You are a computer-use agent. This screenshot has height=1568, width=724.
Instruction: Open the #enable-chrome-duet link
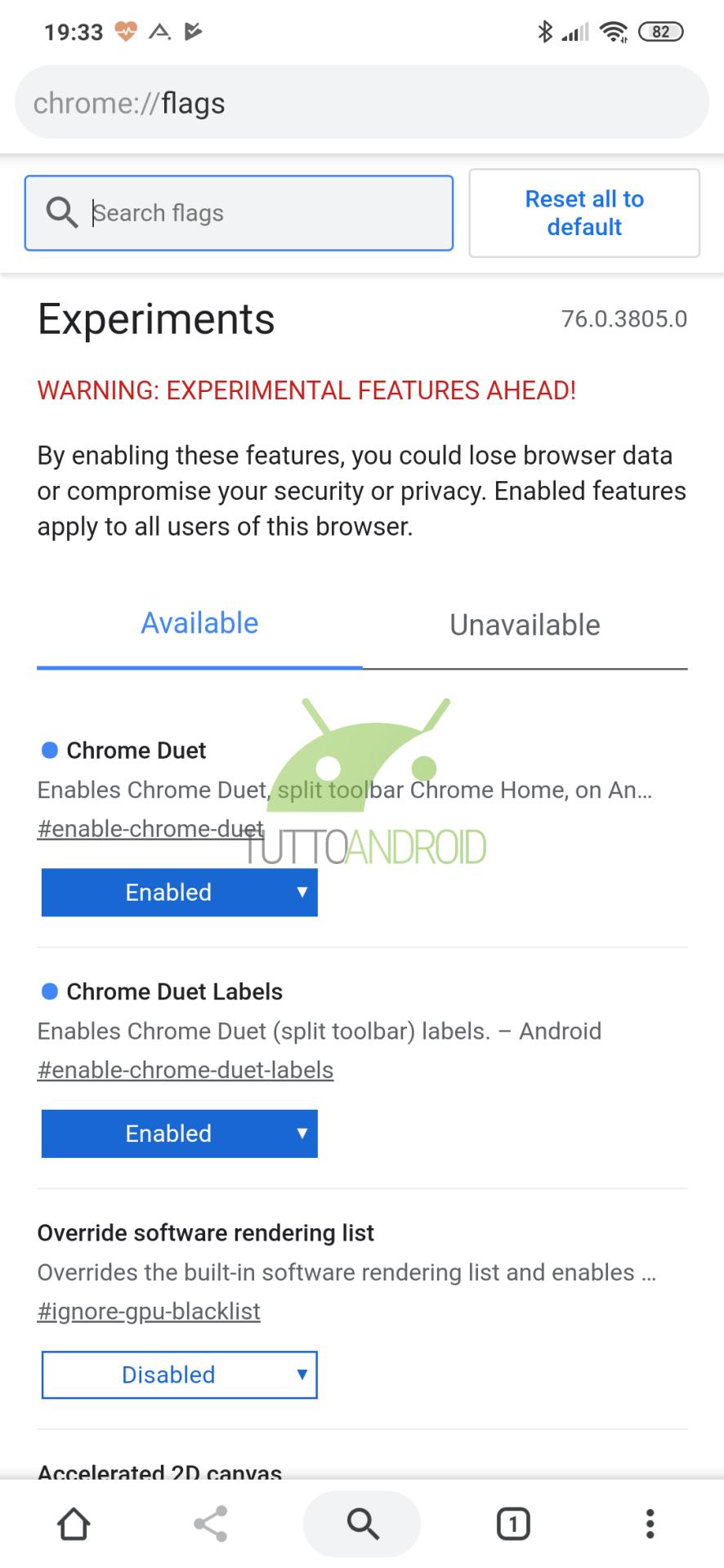150,829
